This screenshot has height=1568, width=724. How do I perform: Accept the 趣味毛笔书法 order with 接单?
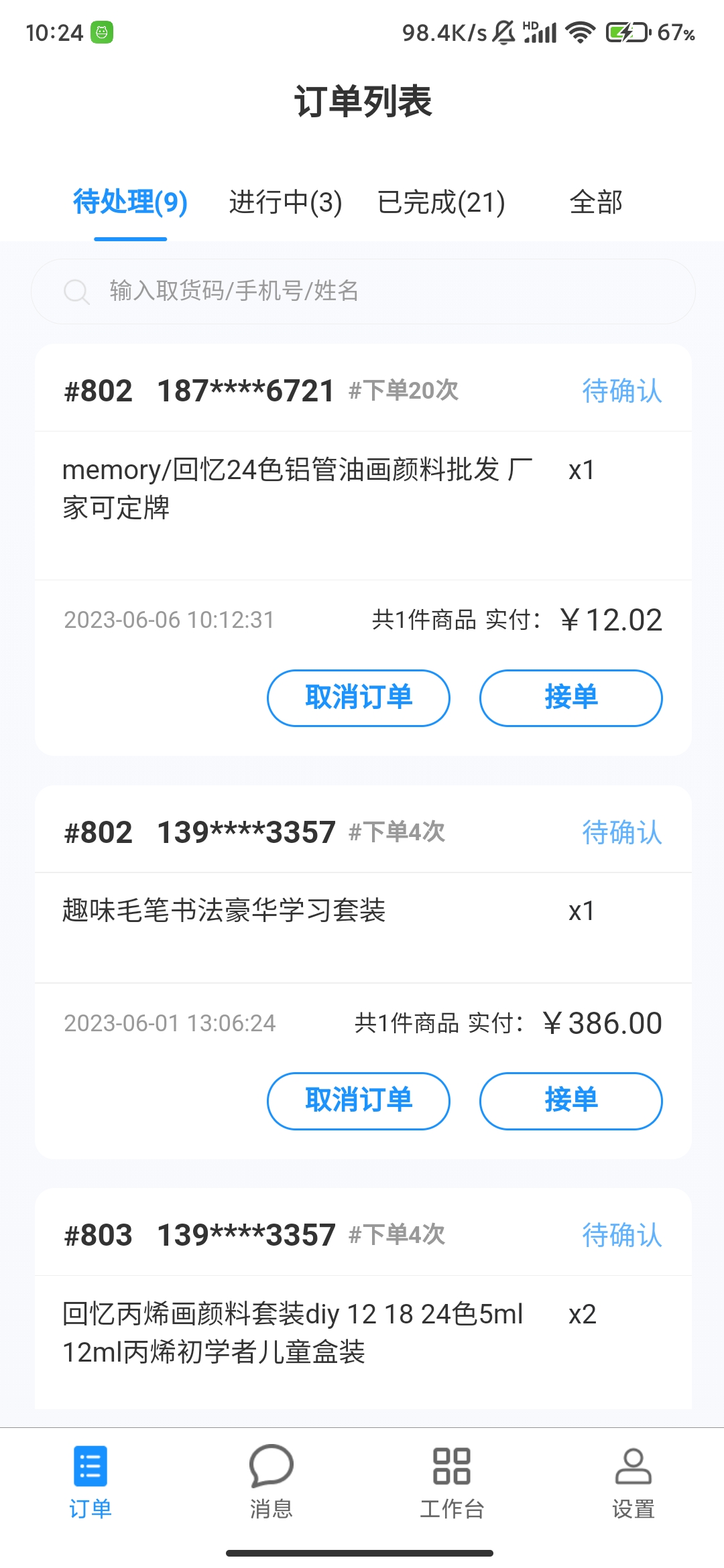[x=570, y=1100]
